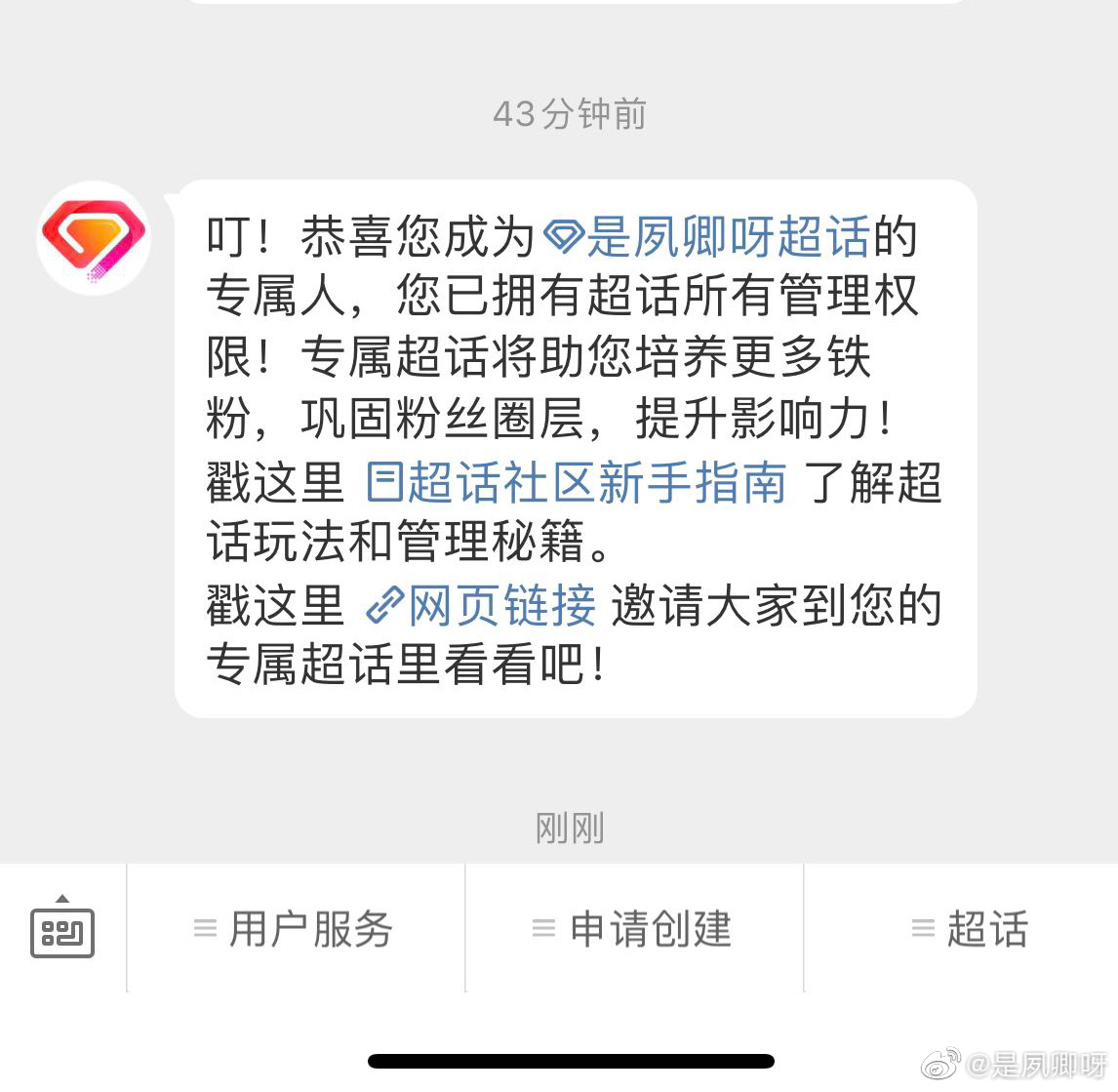Open the 是夙卿呀超话 link
The width and height of the screenshot is (1118, 1092).
(x=707, y=237)
